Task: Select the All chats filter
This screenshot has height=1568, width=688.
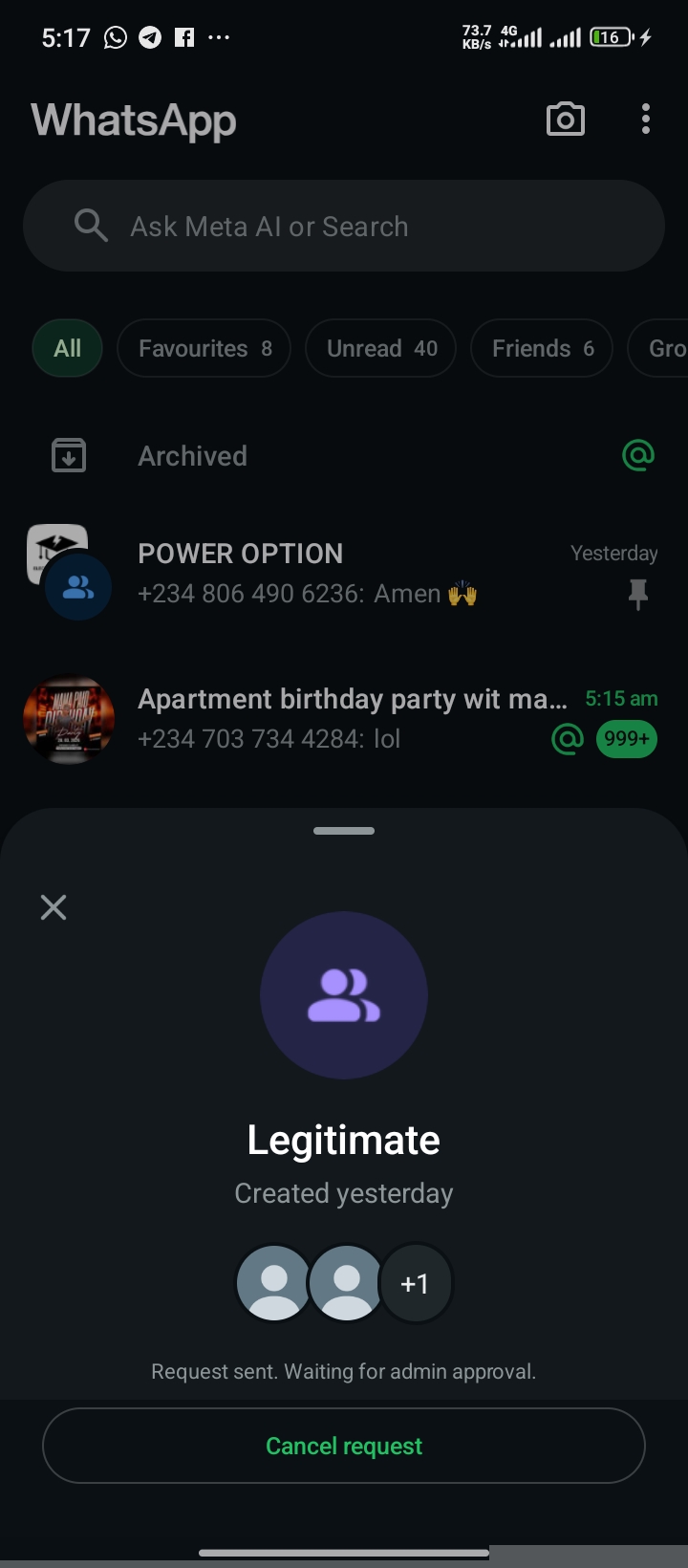Action: [x=67, y=348]
